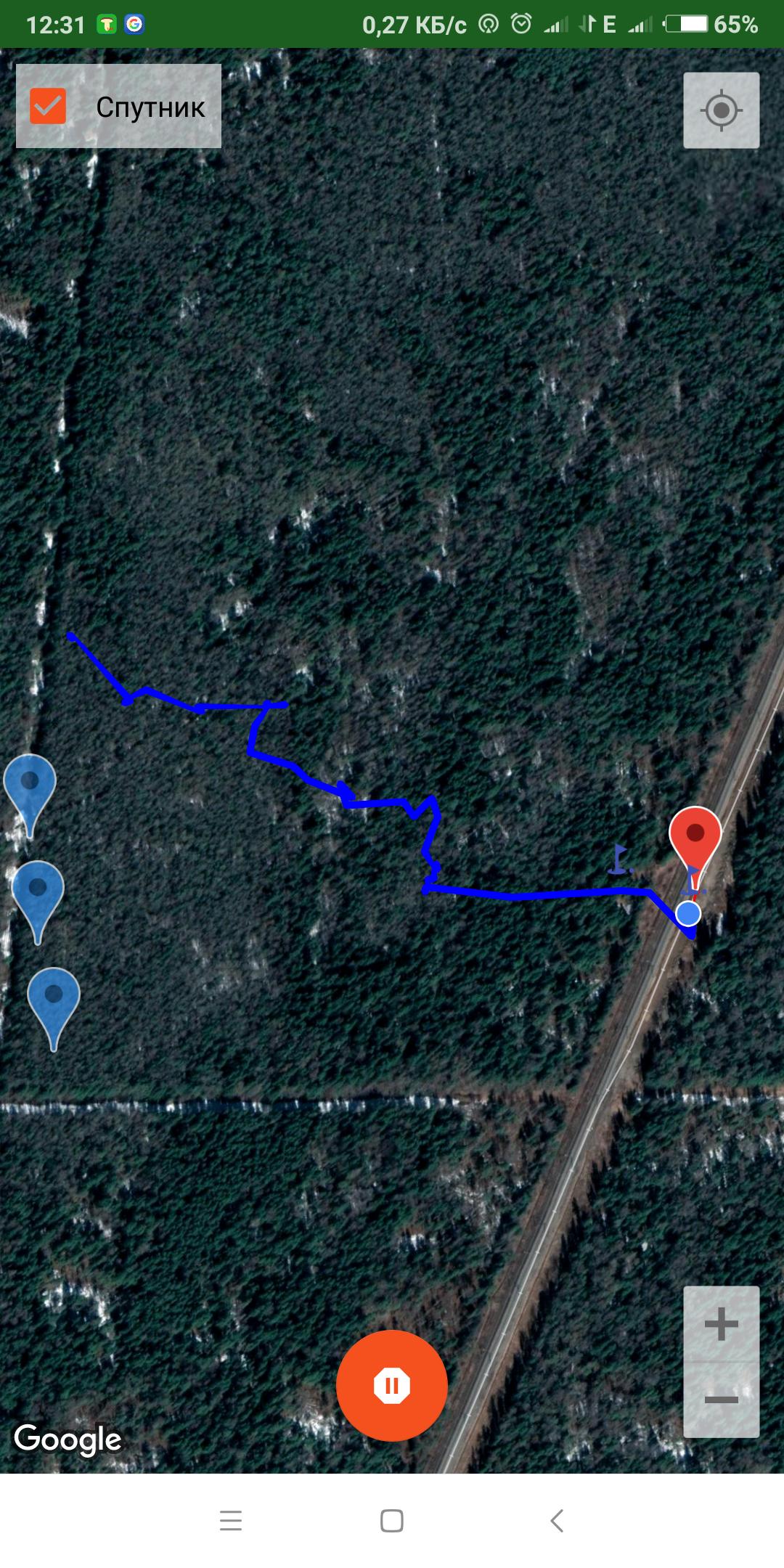
Task: Zoom in the map with plus
Action: (x=721, y=1324)
